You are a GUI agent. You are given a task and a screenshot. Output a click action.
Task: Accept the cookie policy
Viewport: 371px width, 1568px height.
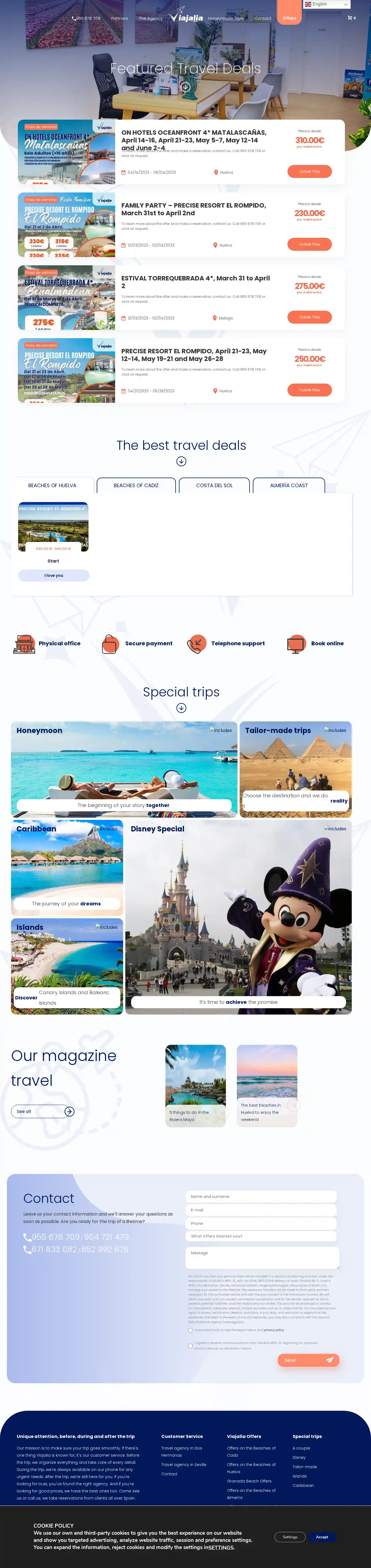pyautogui.click(x=322, y=1537)
